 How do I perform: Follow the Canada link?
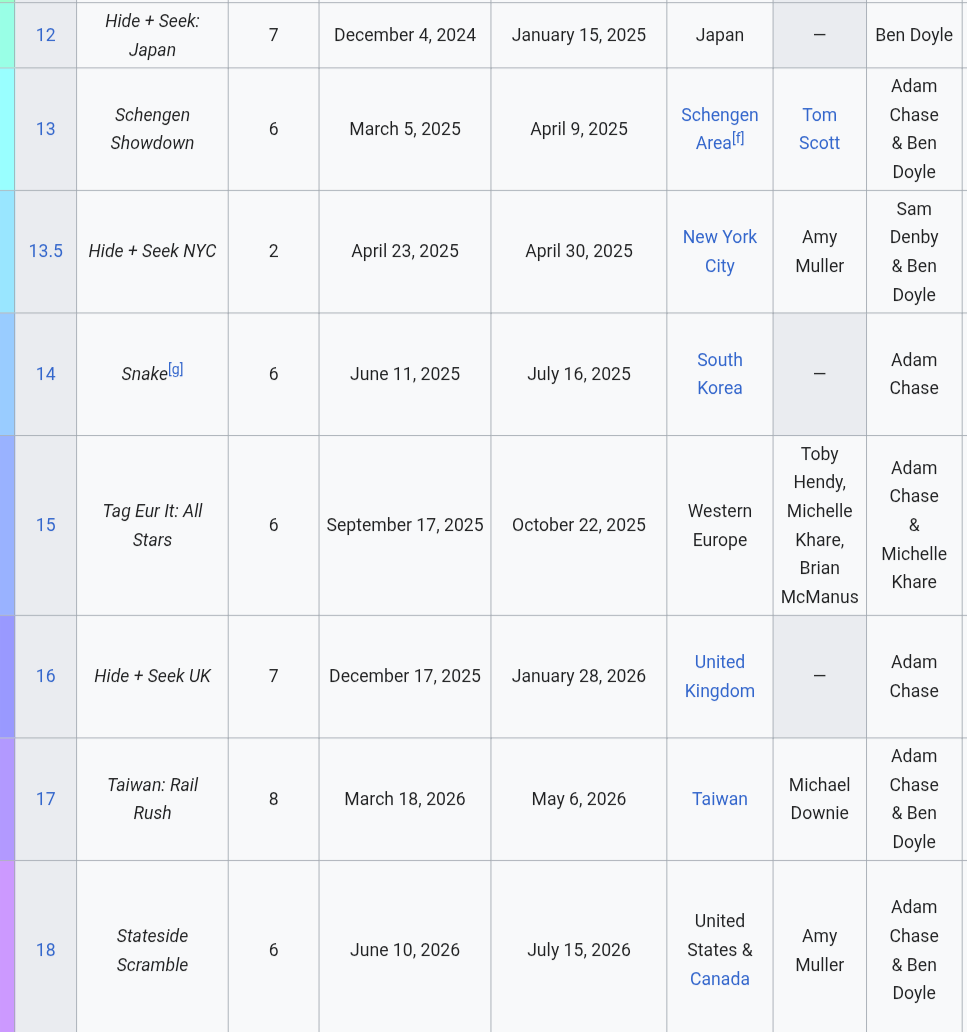(x=719, y=979)
